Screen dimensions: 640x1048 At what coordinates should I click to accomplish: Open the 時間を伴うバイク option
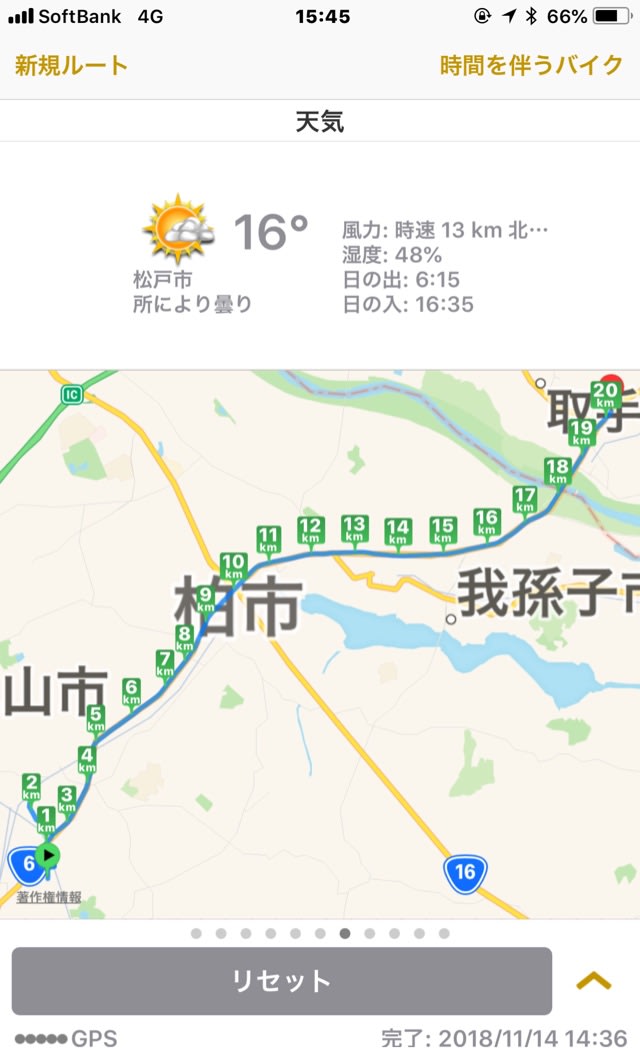click(x=531, y=66)
